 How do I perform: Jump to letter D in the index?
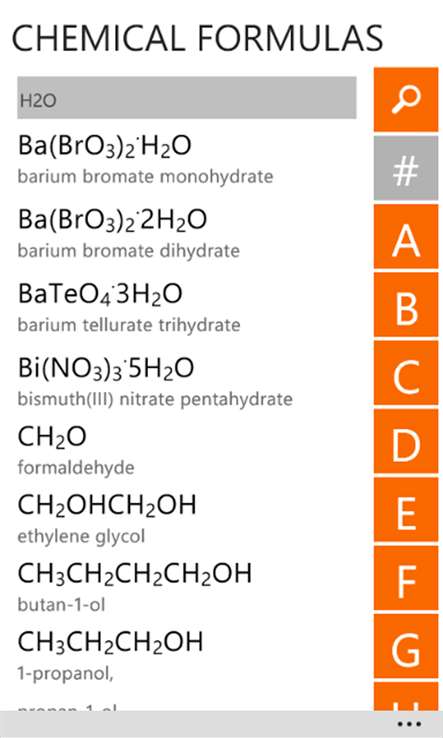pos(406,441)
